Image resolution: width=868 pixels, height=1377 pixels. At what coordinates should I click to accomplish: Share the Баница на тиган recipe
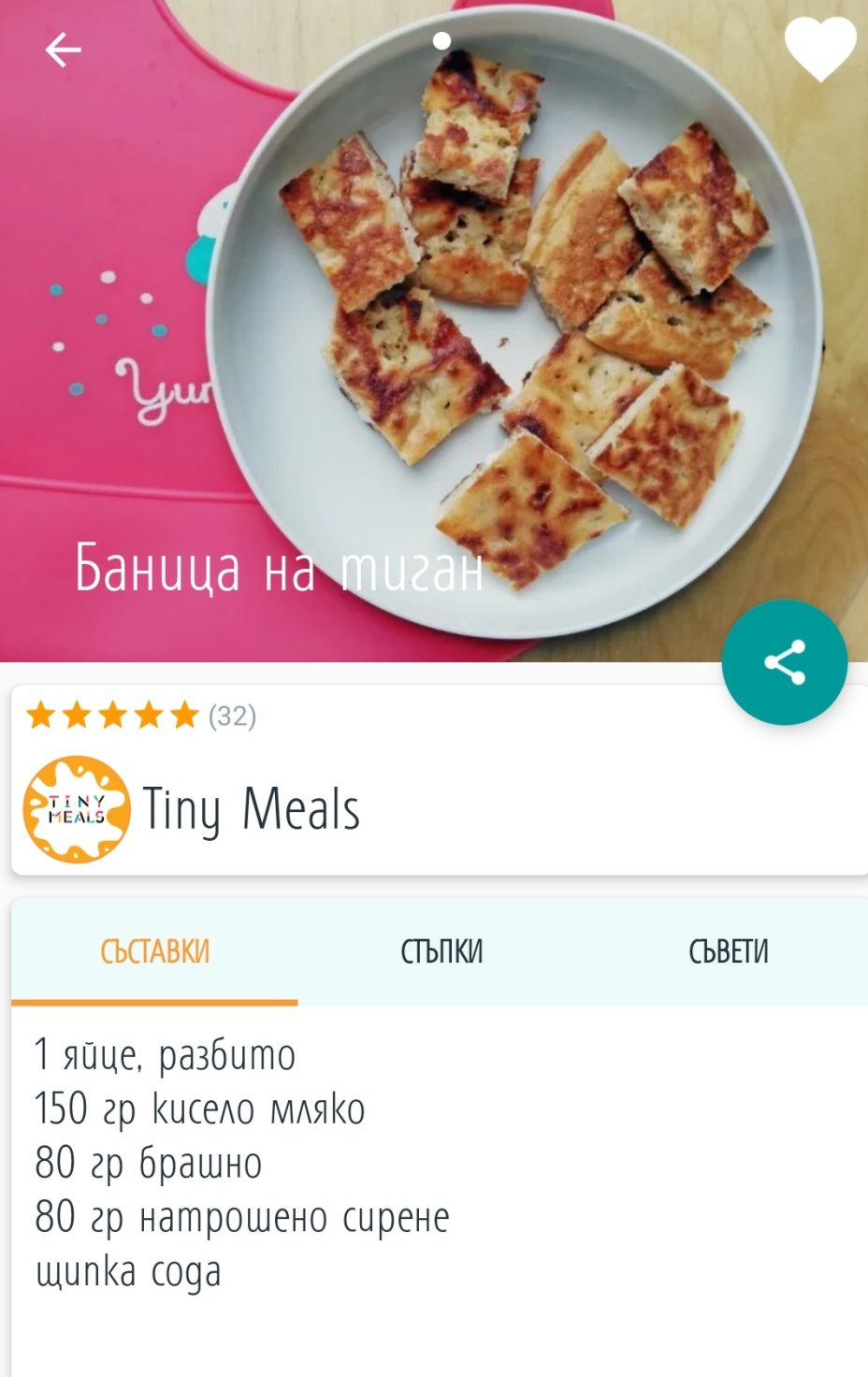tap(784, 662)
